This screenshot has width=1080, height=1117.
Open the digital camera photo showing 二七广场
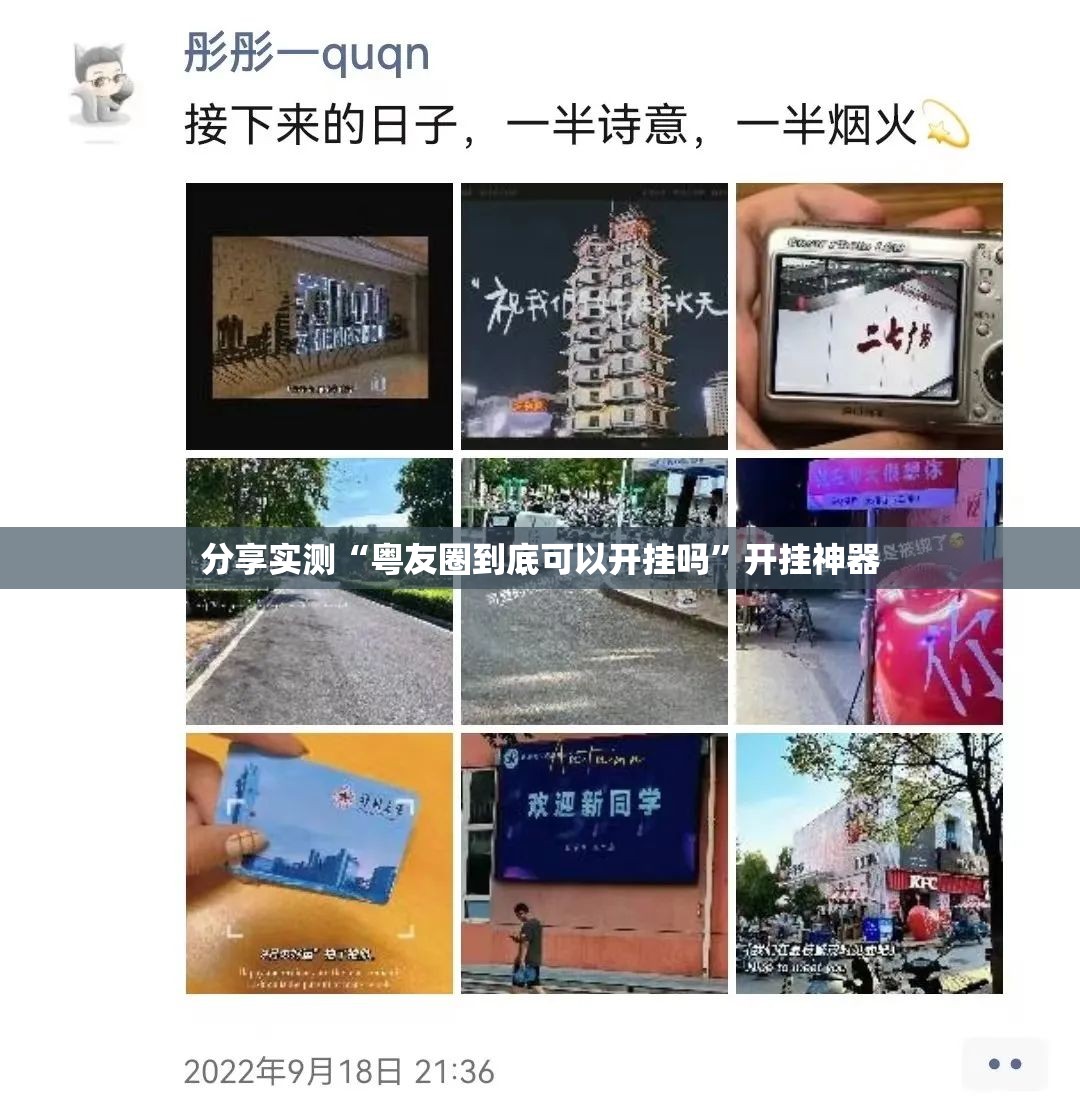[x=869, y=316]
